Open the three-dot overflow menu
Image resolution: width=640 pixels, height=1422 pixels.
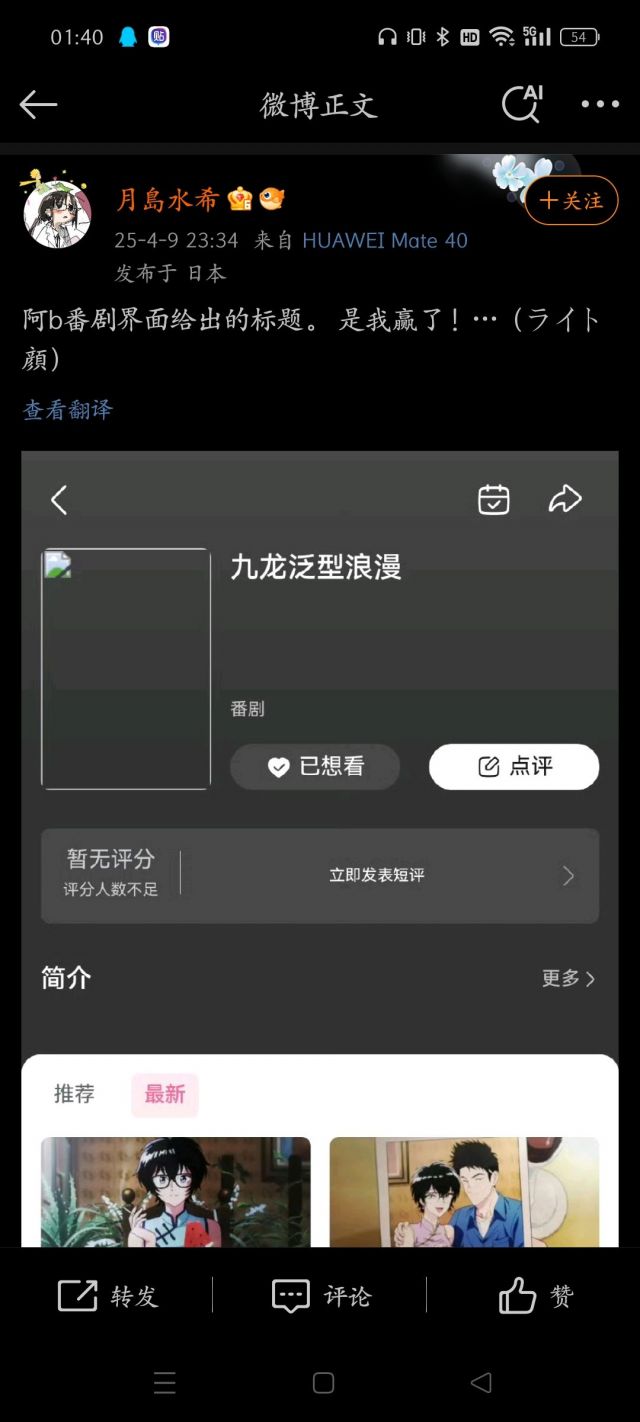click(600, 104)
